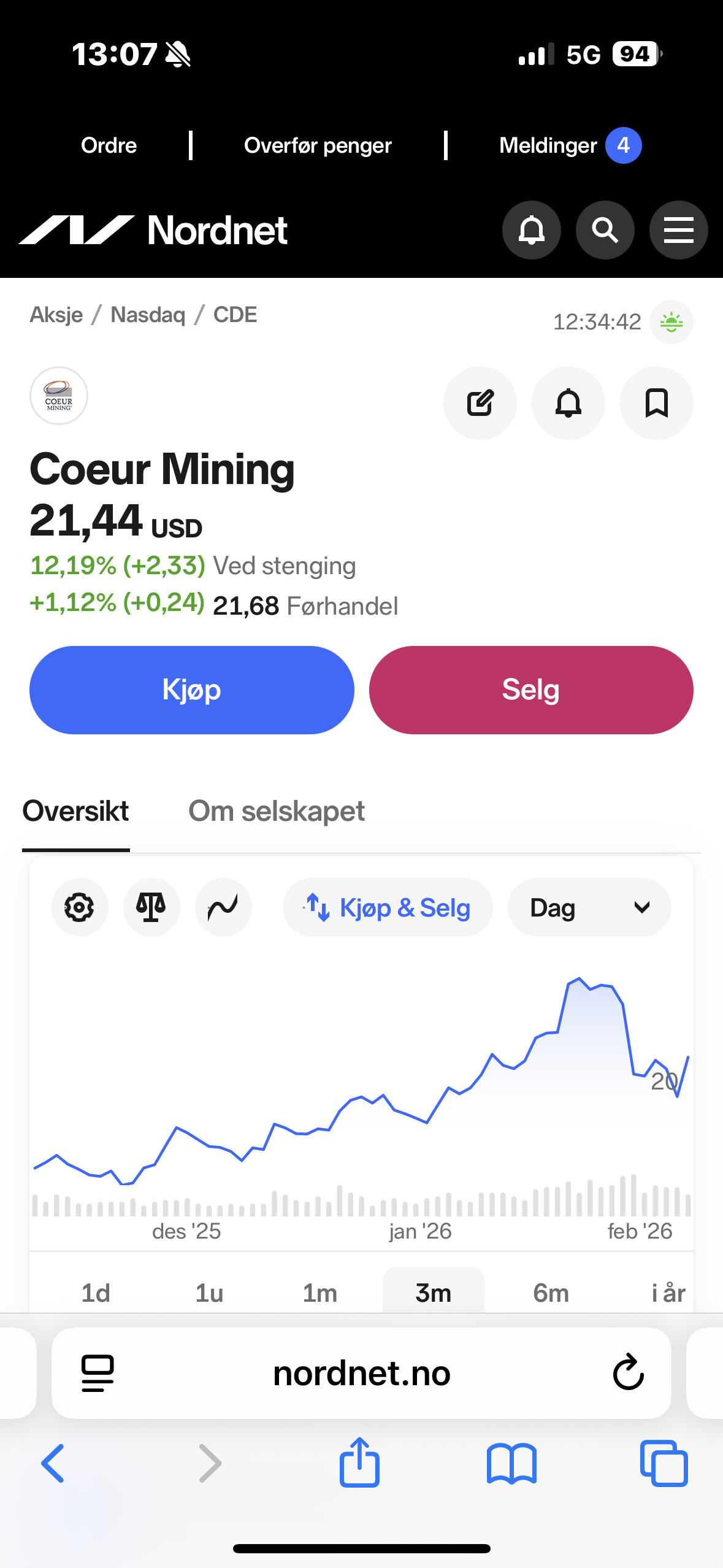Viewport: 723px width, 1568px height.
Task: Tap the Selg button
Action: coord(531,690)
